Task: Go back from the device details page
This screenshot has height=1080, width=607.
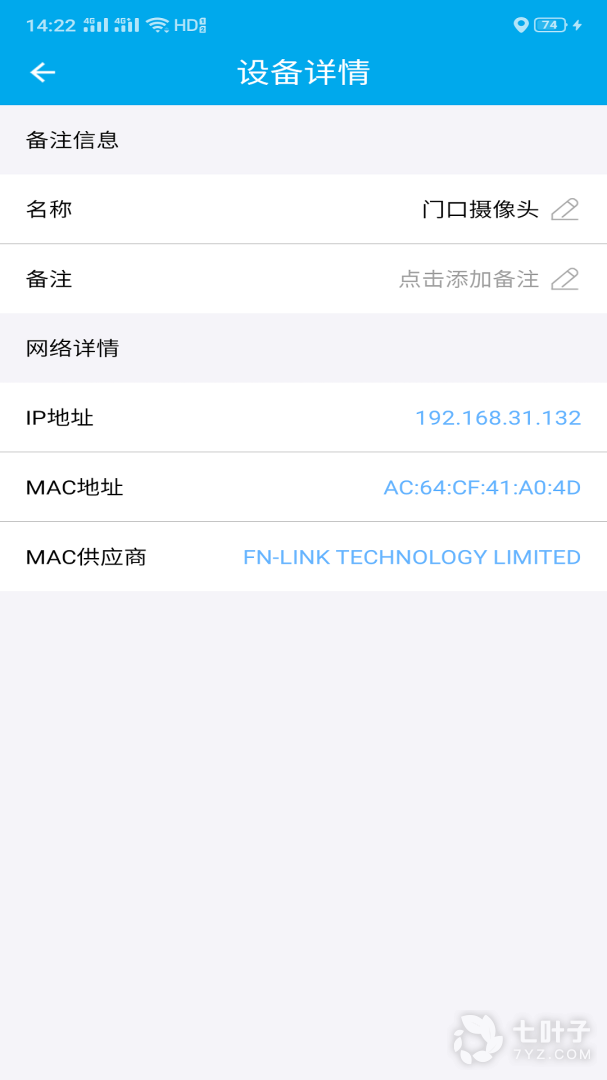Action: tap(42, 72)
